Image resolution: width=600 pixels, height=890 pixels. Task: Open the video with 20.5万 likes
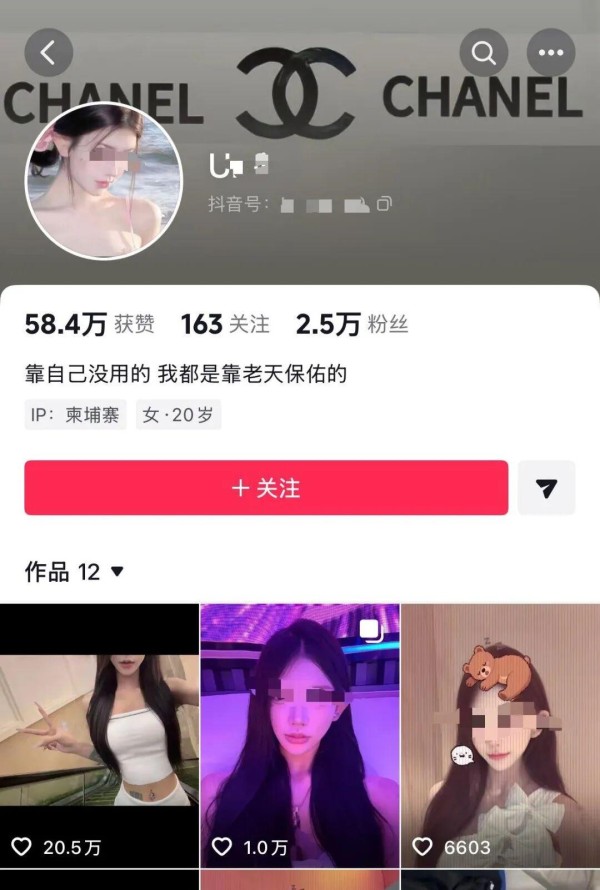[x=99, y=735]
